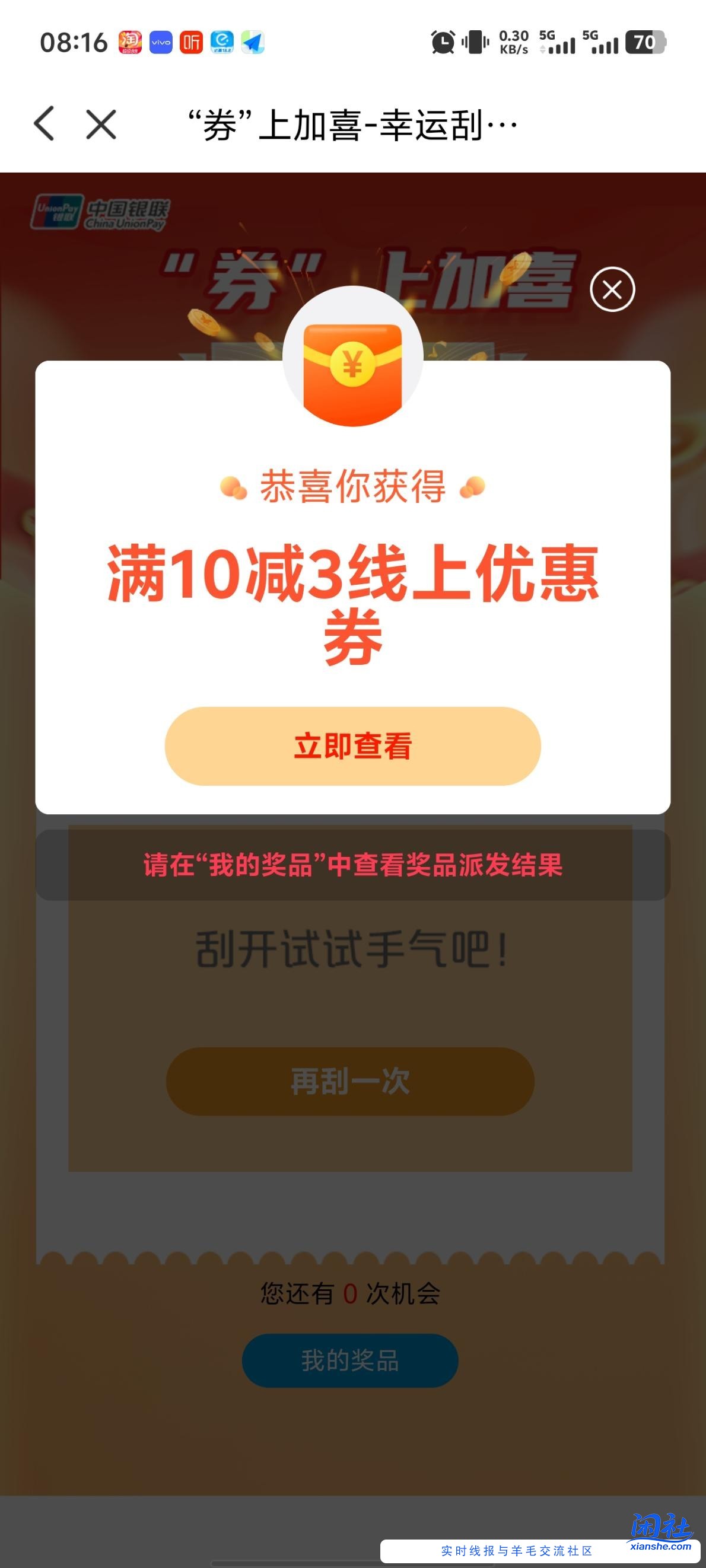The width and height of the screenshot is (706, 1568).
Task: Tap the X in the page header
Action: (x=99, y=125)
